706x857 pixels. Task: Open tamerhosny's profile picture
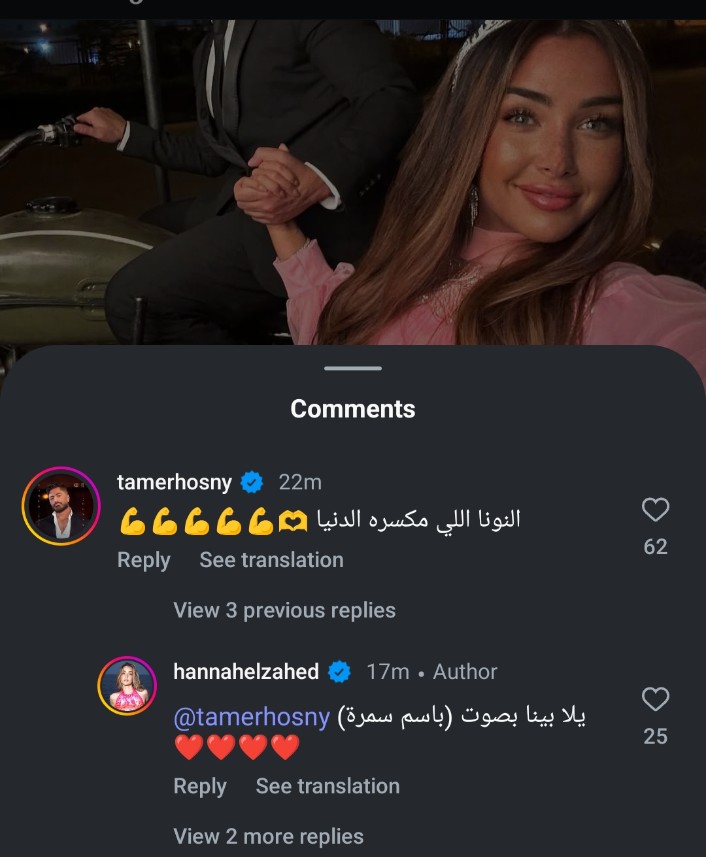[x=61, y=506]
